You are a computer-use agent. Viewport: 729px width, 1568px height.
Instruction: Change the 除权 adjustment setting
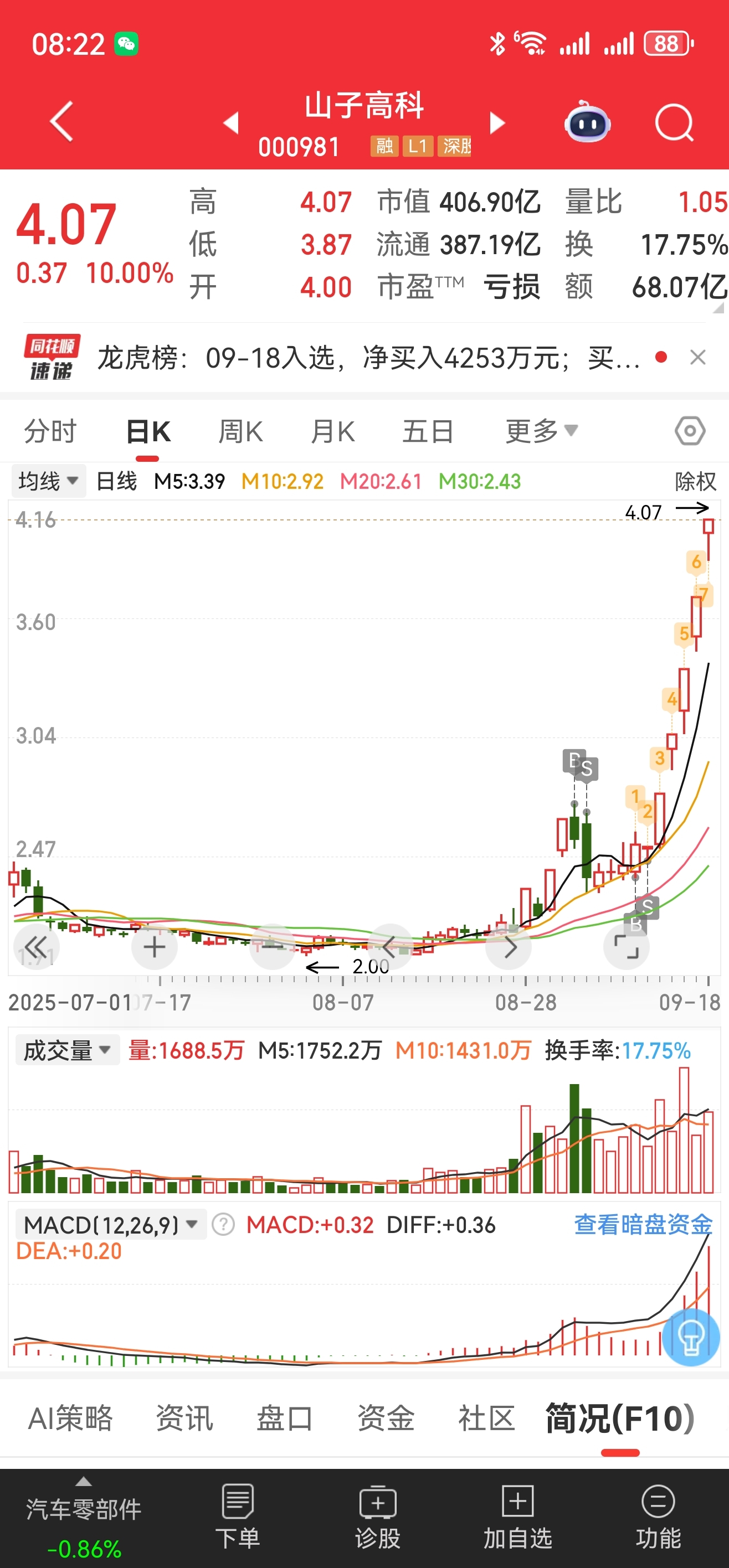pos(696,482)
